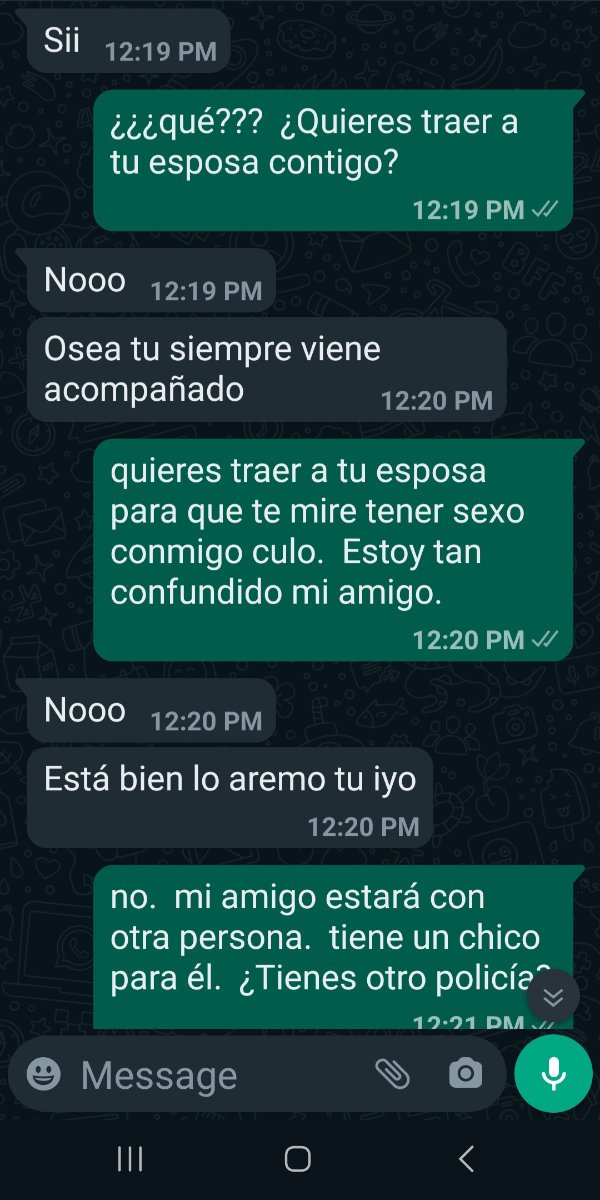Open the attachment paperclip

pyautogui.click(x=392, y=1075)
